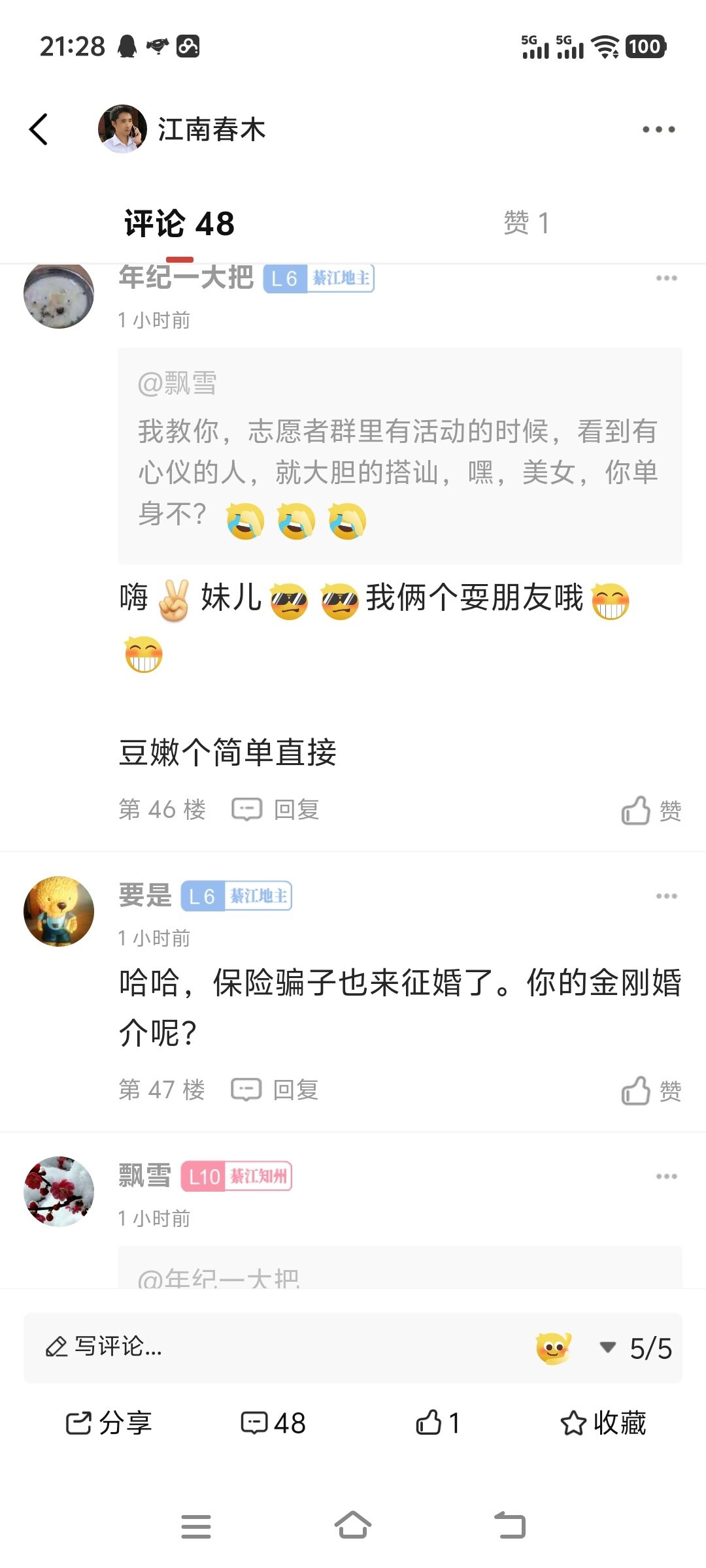Open more options for 要是's comment

[666, 896]
